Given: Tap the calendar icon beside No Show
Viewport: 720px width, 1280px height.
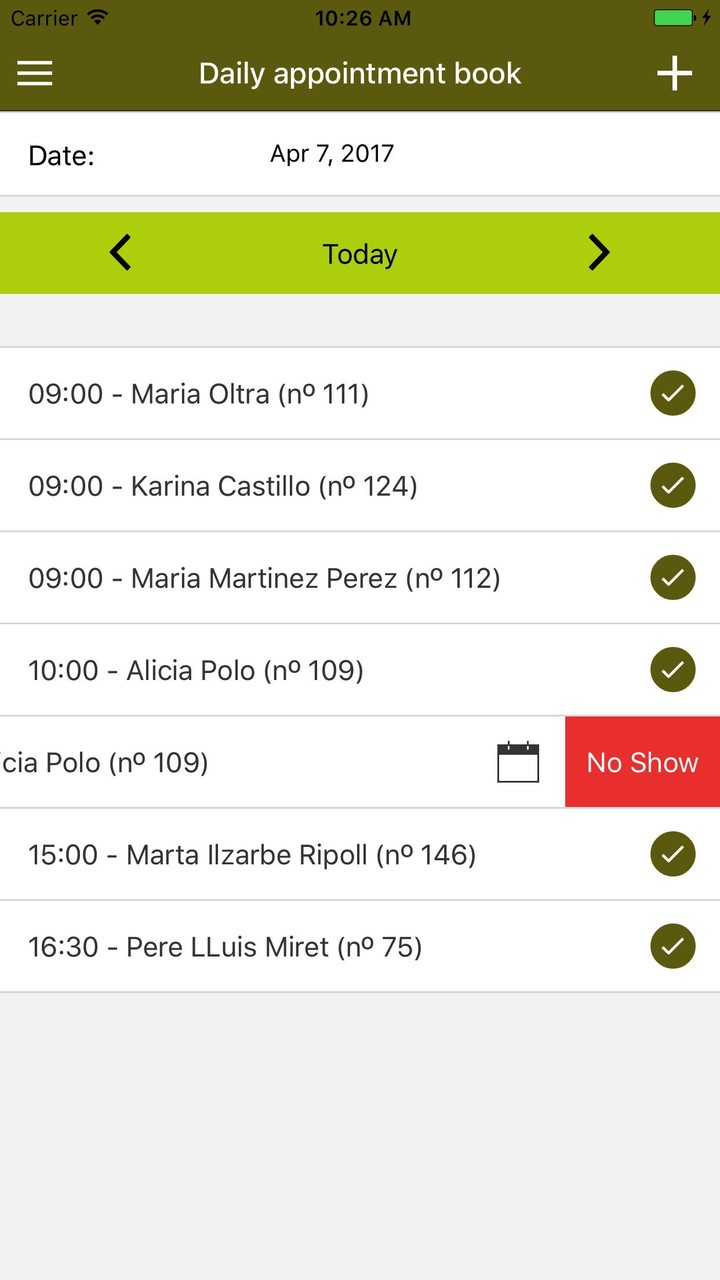Looking at the screenshot, I should pos(518,762).
